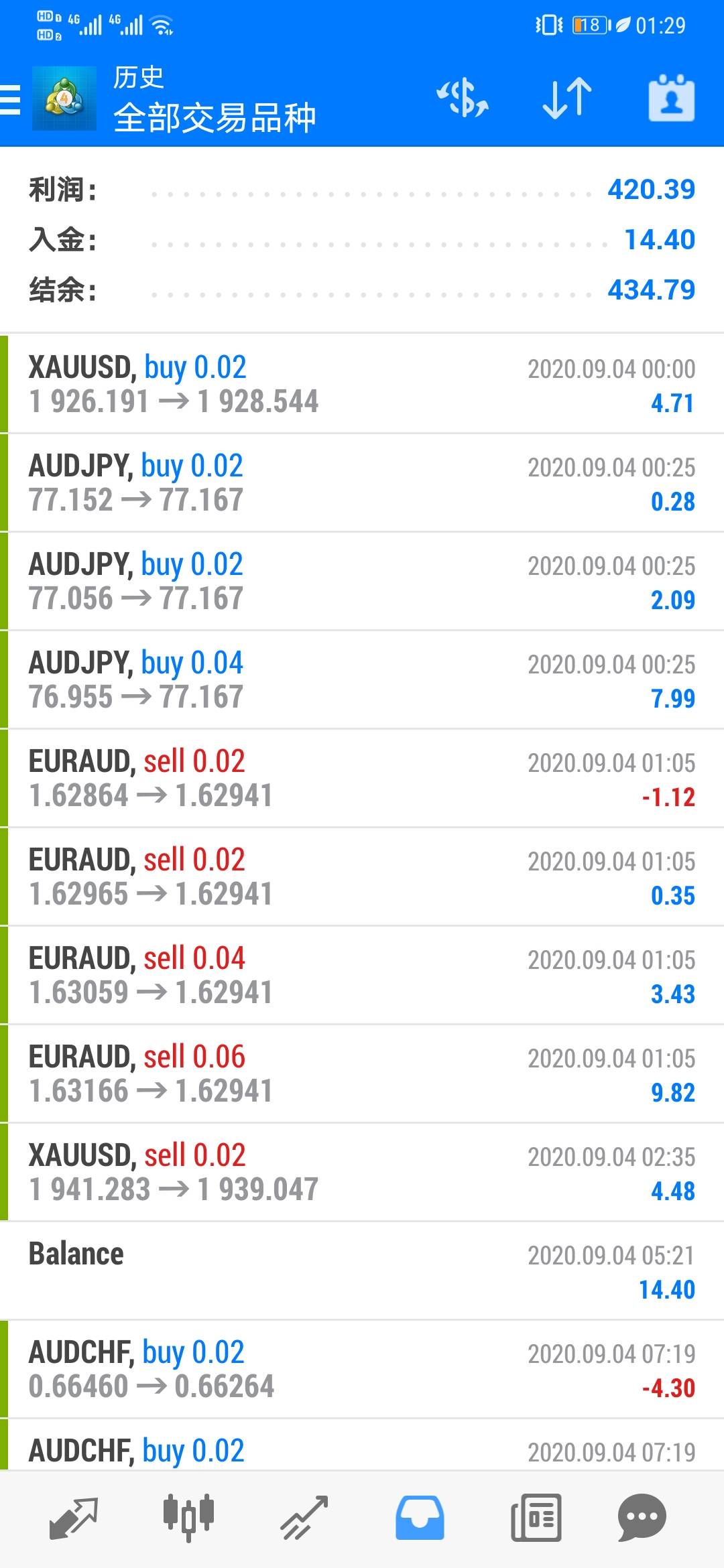Screen dimensions: 724x1568
Task: Open the Chat messages tab
Action: [642, 1517]
